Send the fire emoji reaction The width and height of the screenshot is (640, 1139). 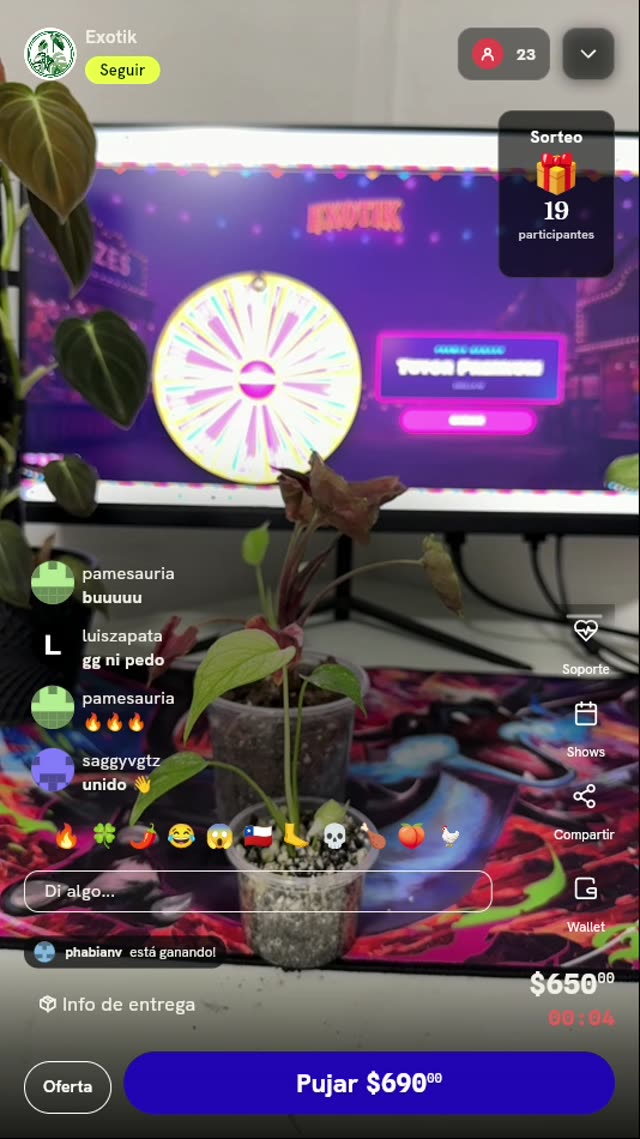click(x=66, y=837)
